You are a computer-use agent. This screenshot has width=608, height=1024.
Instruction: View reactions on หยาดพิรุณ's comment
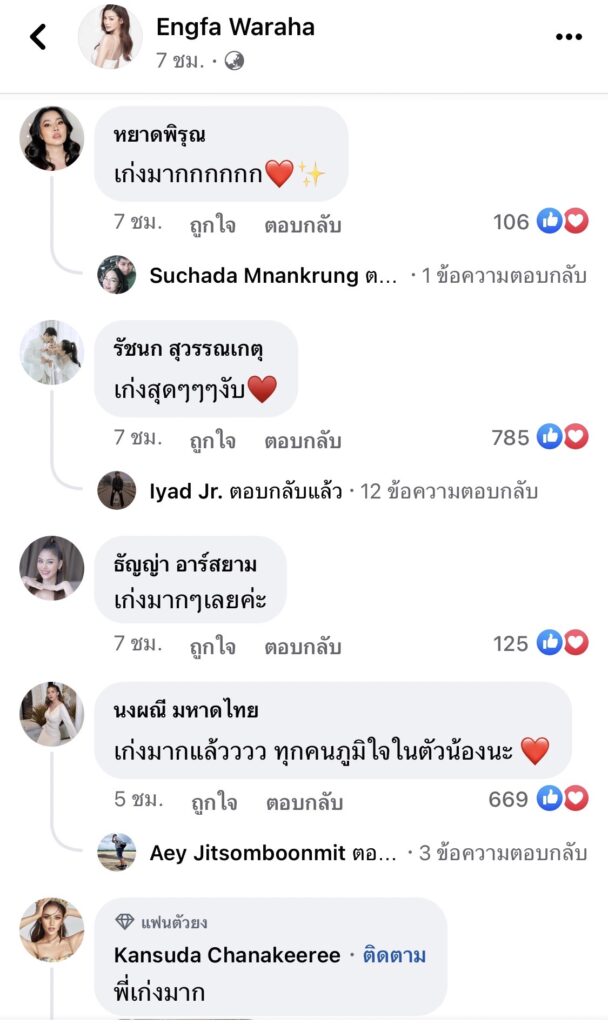(540, 222)
